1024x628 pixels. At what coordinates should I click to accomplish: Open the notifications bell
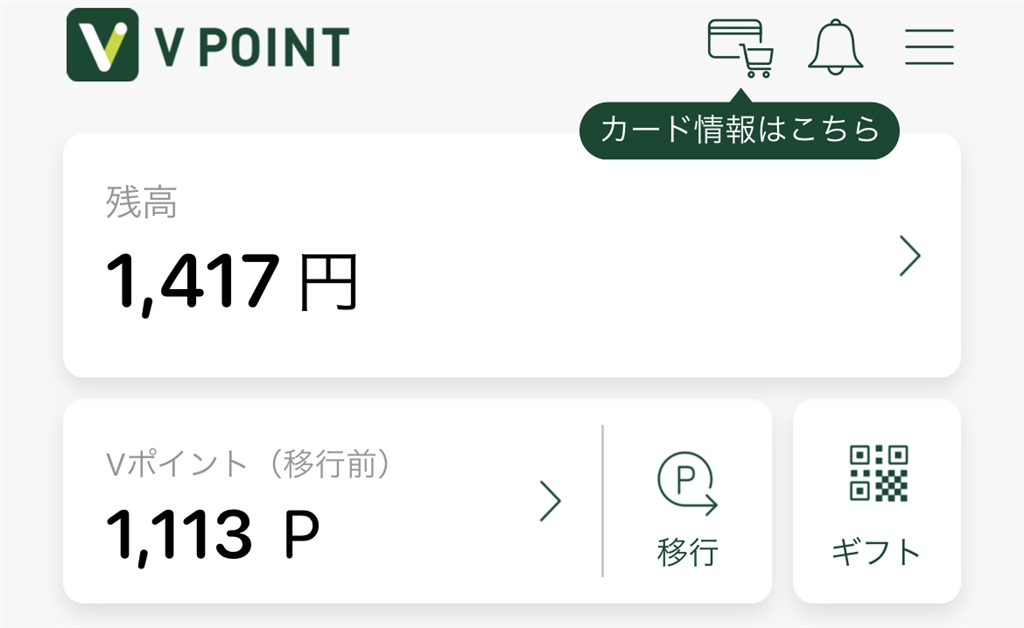[x=835, y=46]
